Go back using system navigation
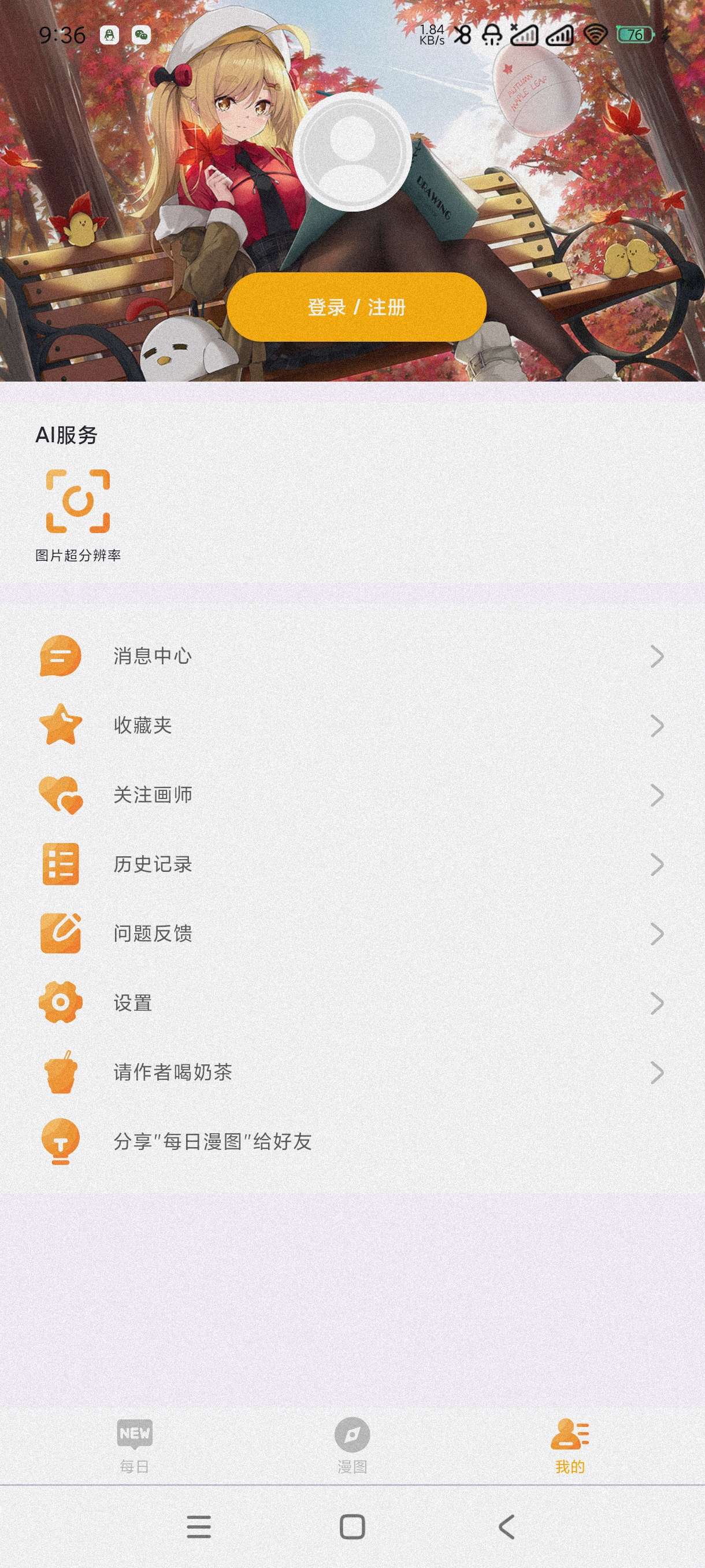This screenshot has width=705, height=1568. 507,1526
